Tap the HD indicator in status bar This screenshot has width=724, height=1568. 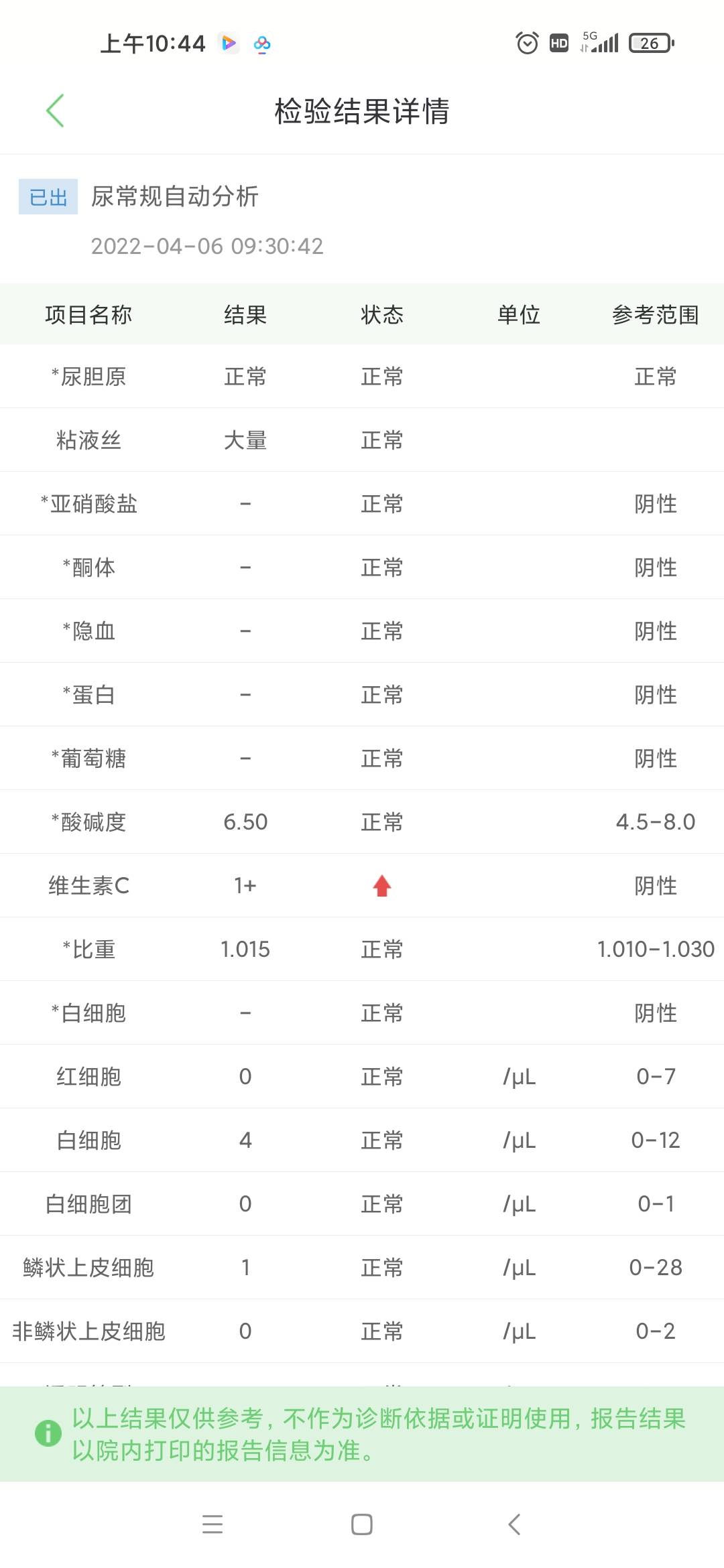[x=558, y=43]
